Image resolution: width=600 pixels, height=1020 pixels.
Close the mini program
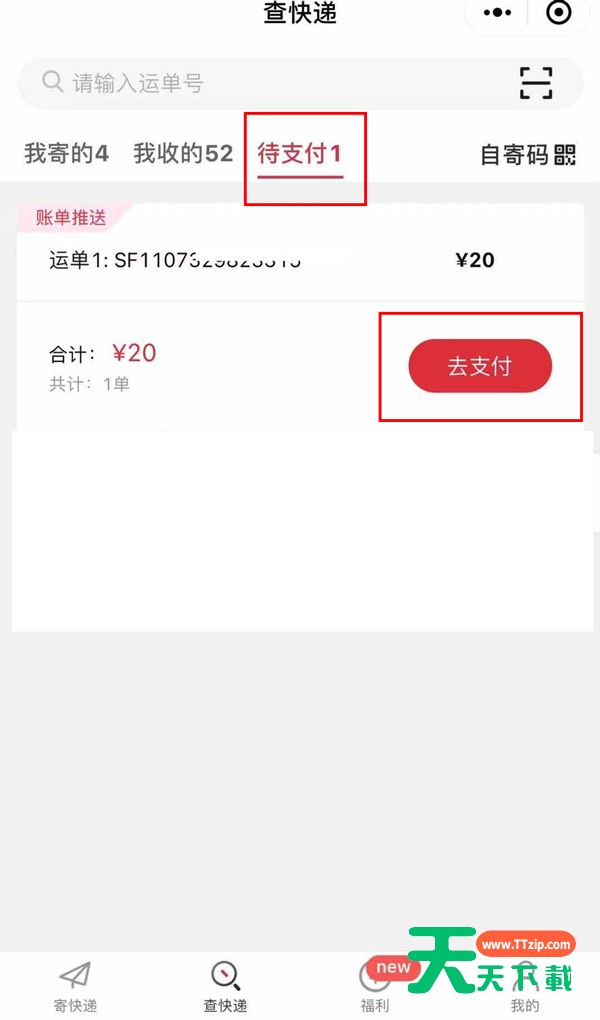559,13
